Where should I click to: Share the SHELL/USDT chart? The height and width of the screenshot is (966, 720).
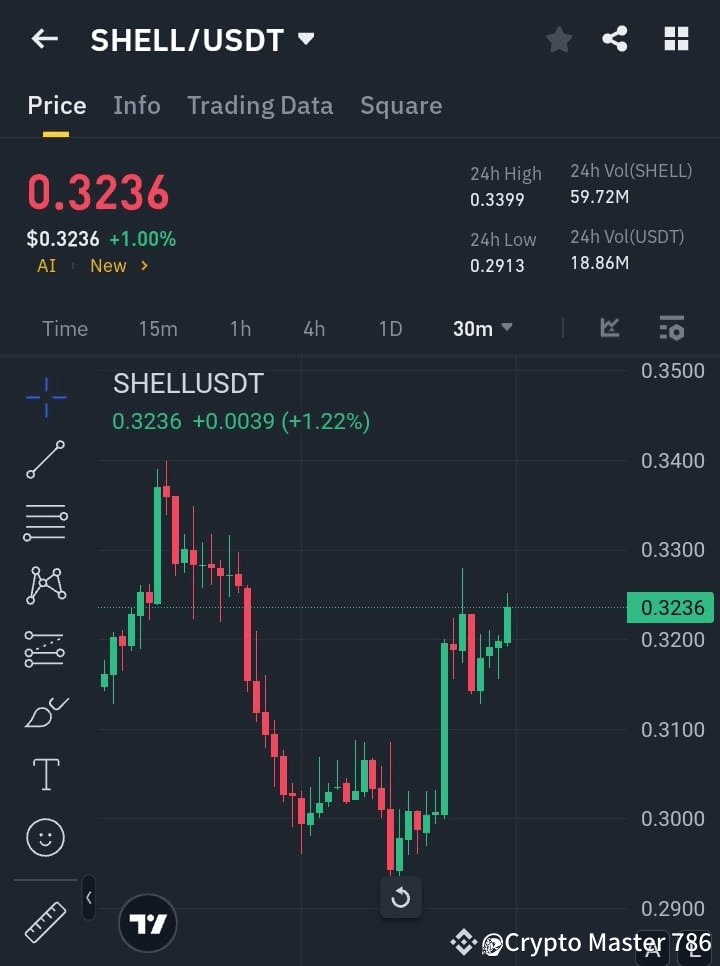616,40
